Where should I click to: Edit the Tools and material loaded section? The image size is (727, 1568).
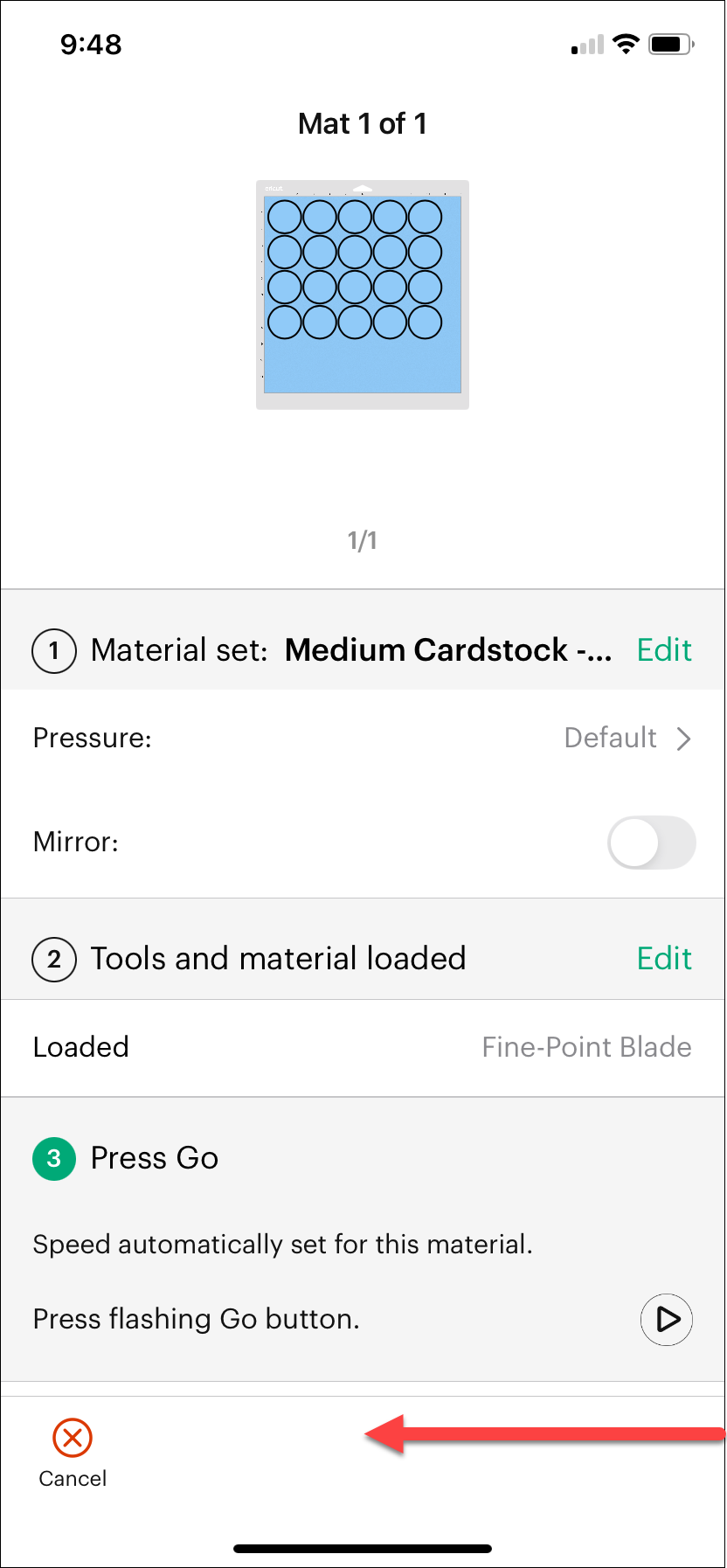[664, 959]
